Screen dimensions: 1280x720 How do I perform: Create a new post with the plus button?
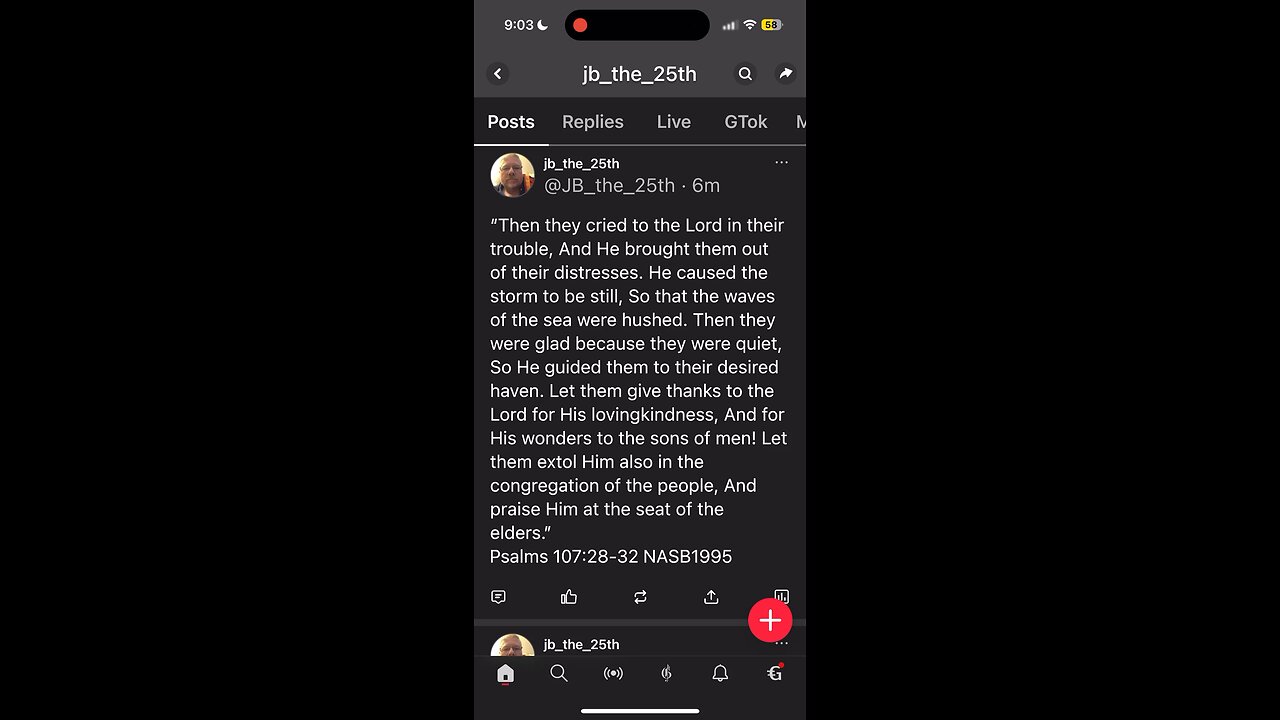coord(770,620)
